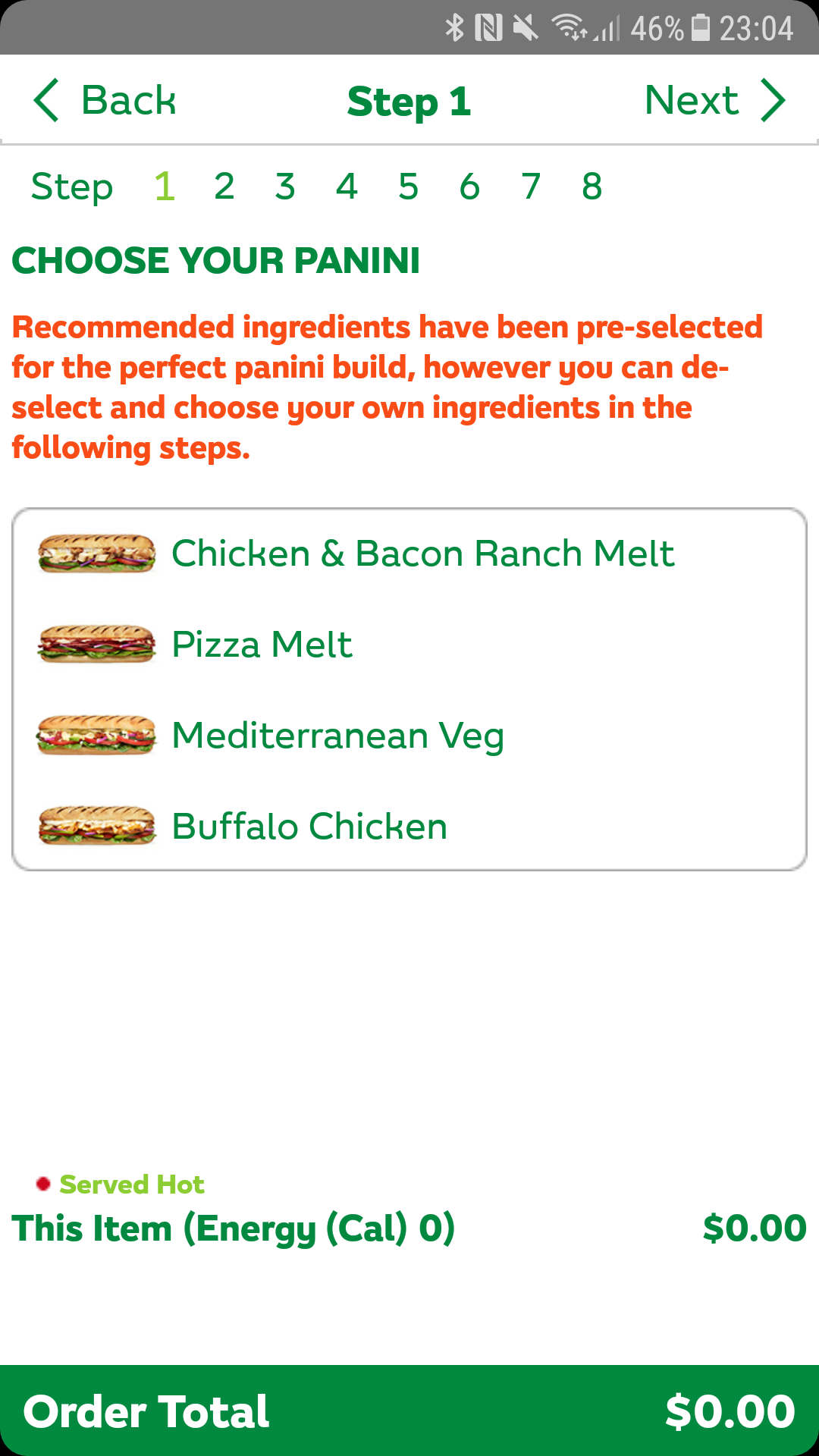
Task: Switch to step 5
Action: [408, 187]
